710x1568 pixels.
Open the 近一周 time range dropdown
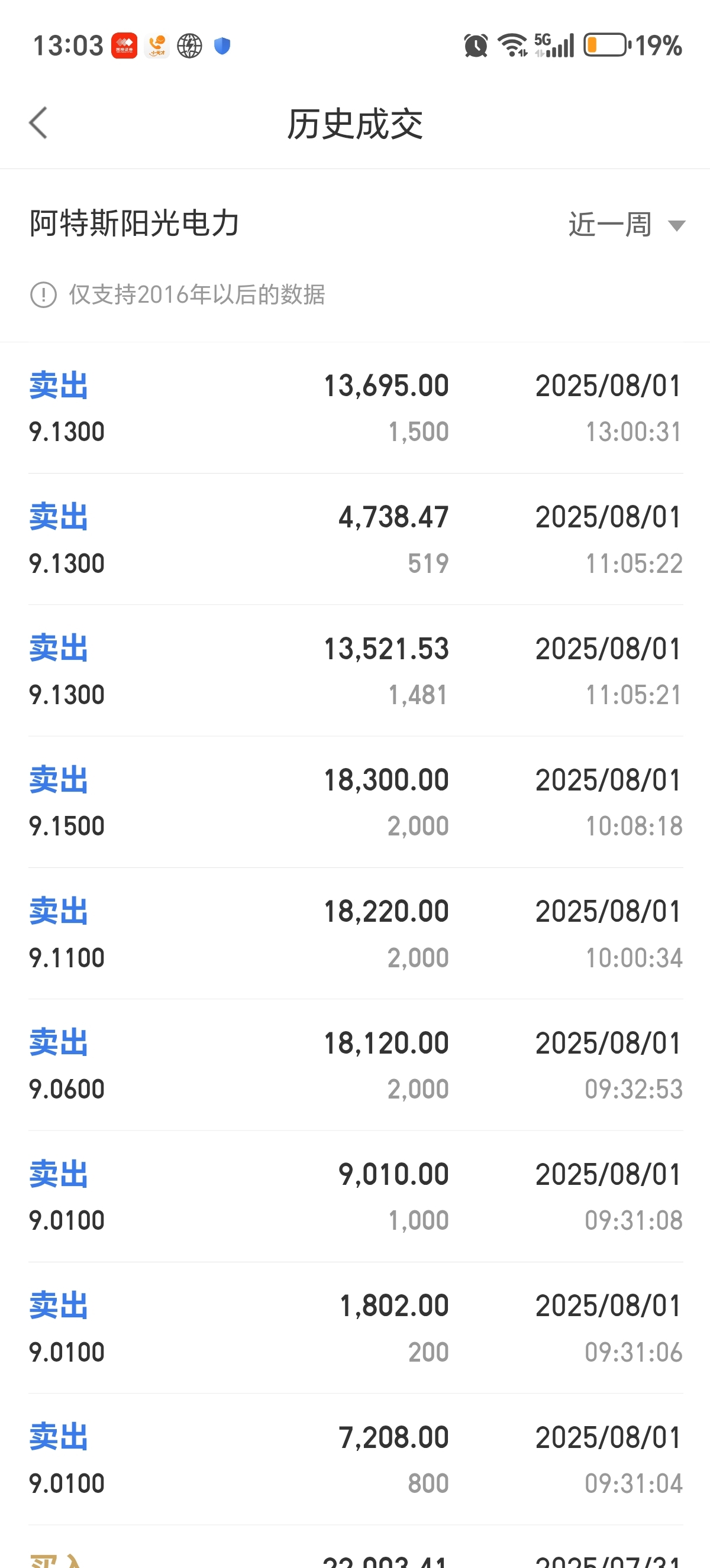pyautogui.click(x=627, y=225)
